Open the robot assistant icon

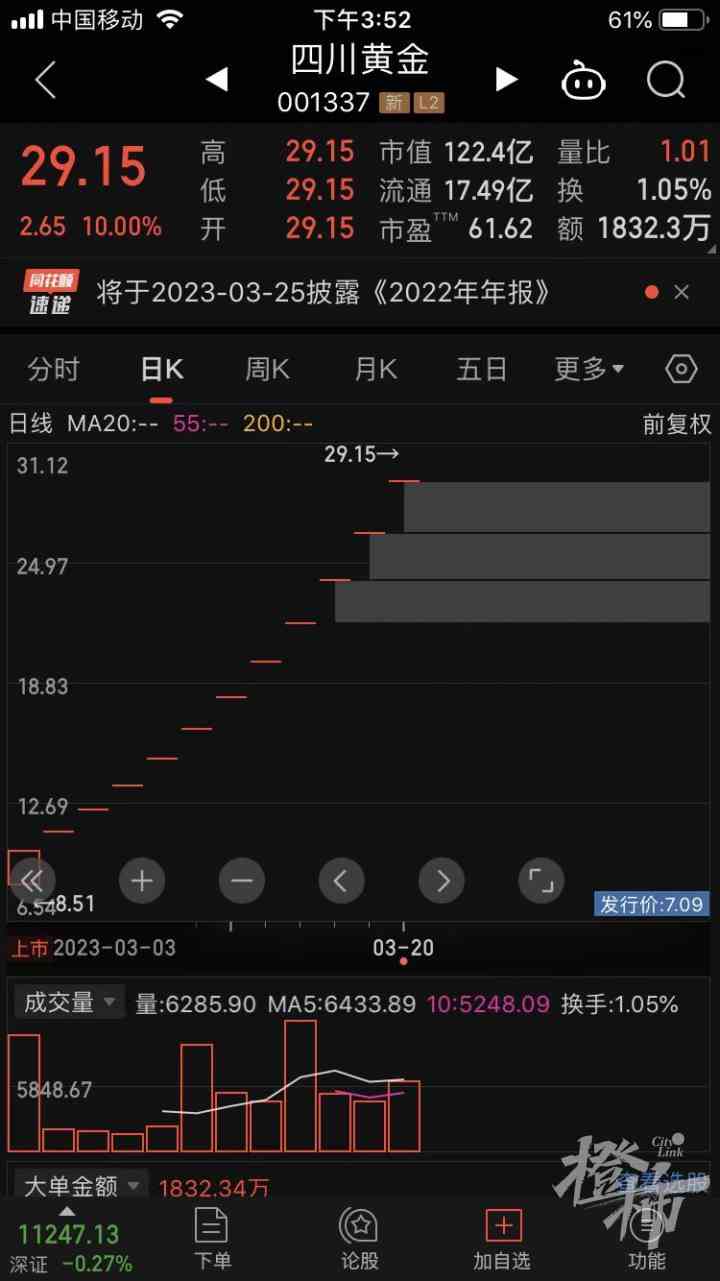583,80
